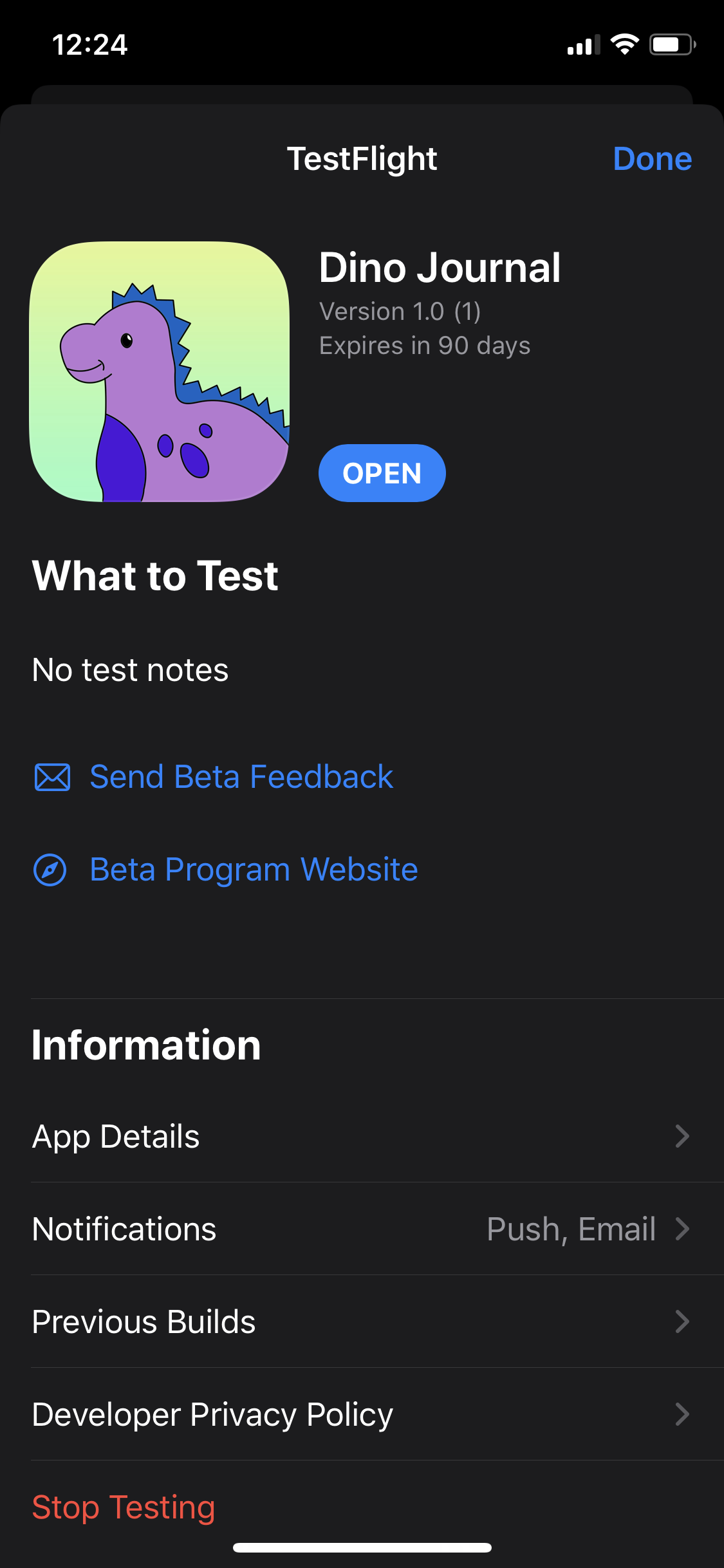Image resolution: width=724 pixels, height=1568 pixels.
Task: Visit the Beta Program Website
Action: click(x=253, y=869)
